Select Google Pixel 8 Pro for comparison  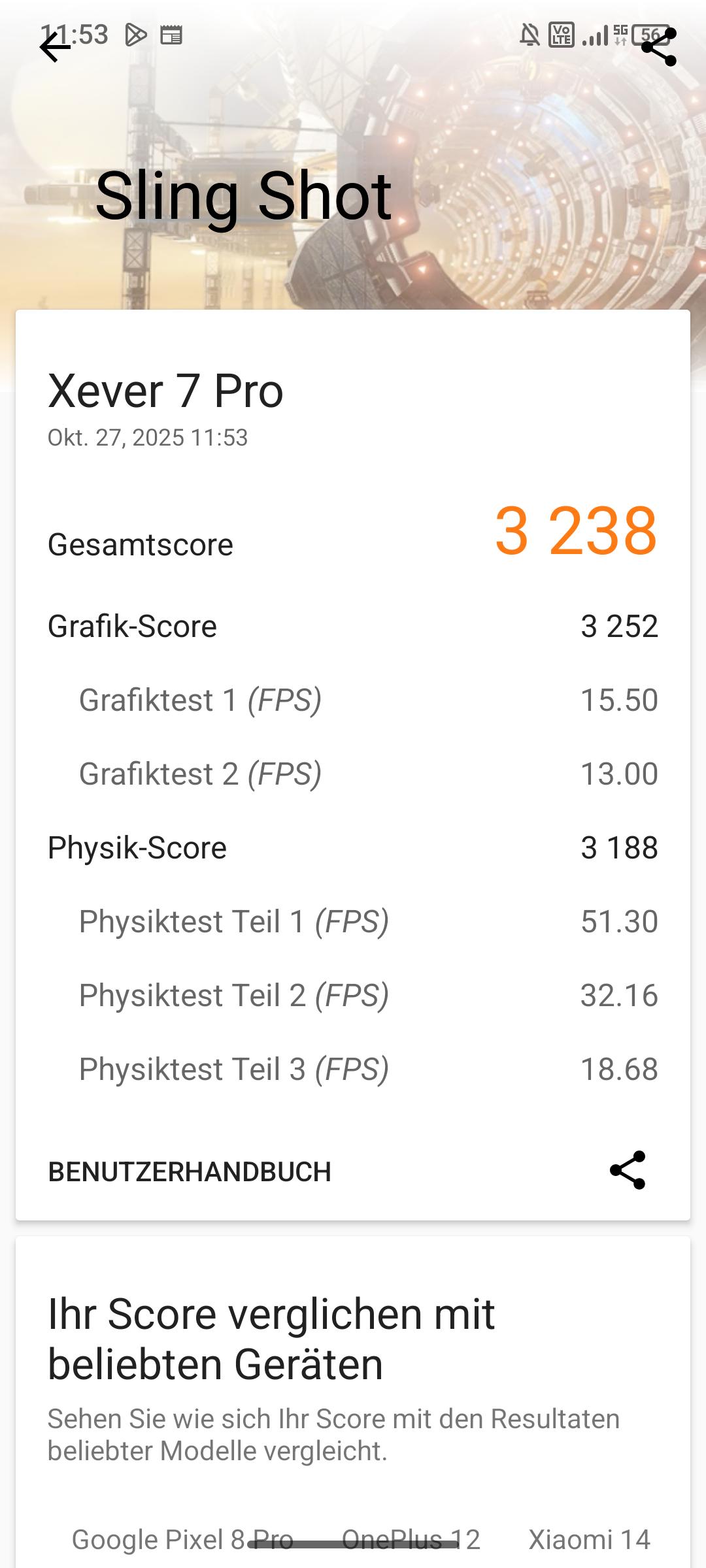coord(182,1539)
